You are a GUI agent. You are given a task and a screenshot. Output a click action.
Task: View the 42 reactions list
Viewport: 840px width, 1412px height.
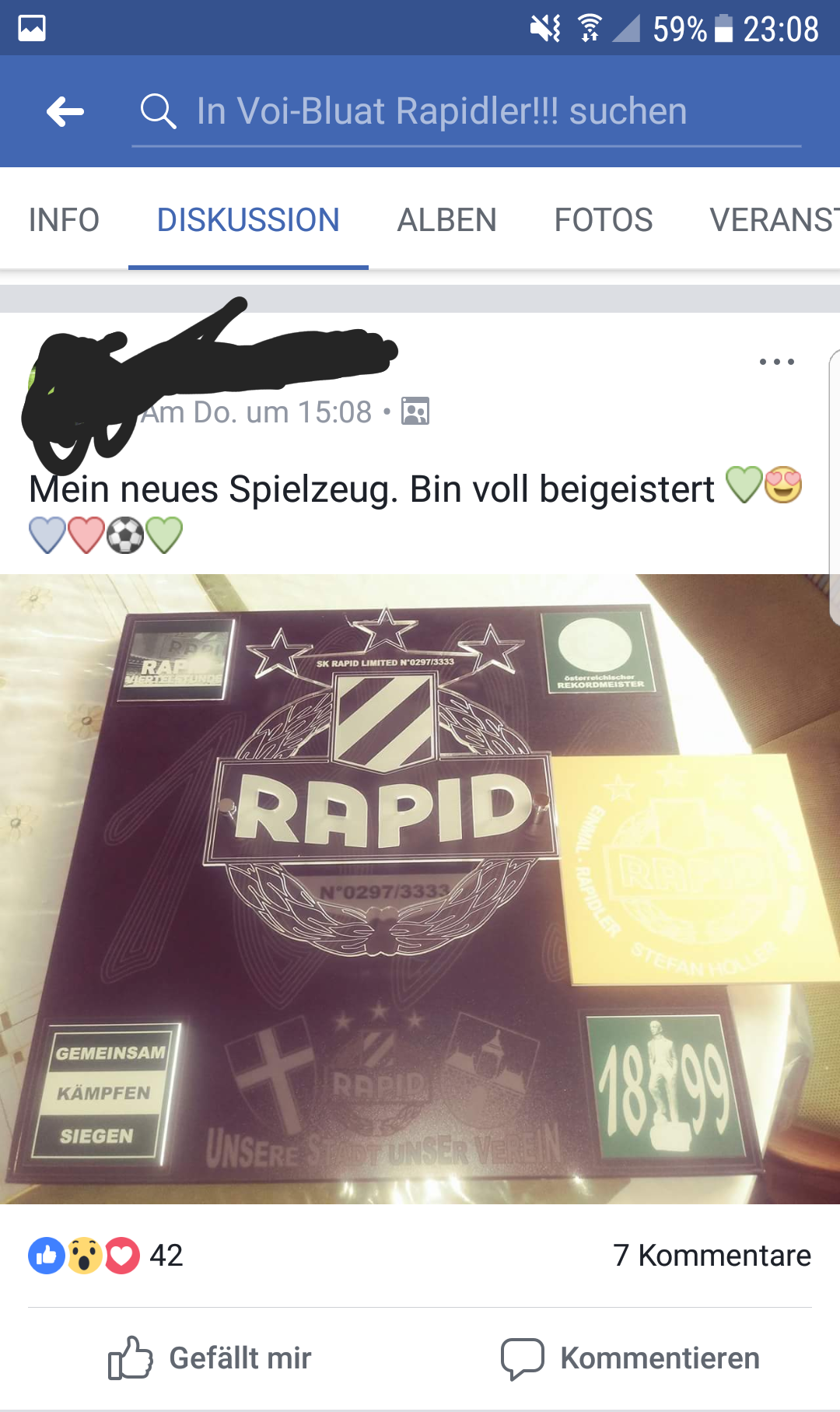[x=106, y=1255]
